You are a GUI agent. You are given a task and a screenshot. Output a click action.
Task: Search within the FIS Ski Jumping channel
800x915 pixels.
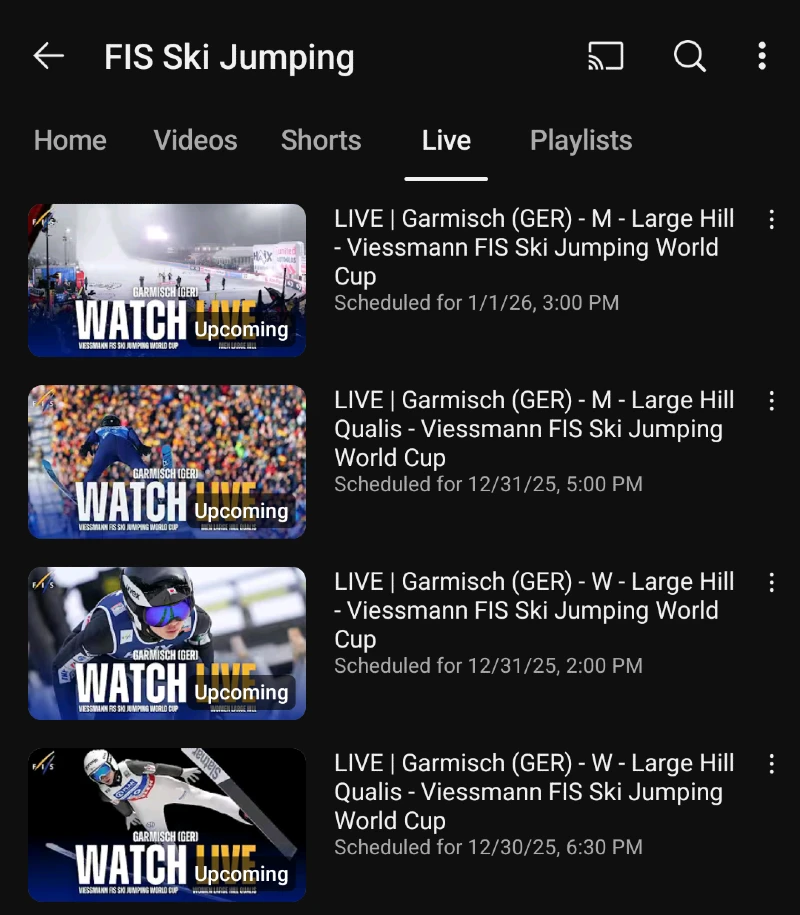[x=689, y=56]
